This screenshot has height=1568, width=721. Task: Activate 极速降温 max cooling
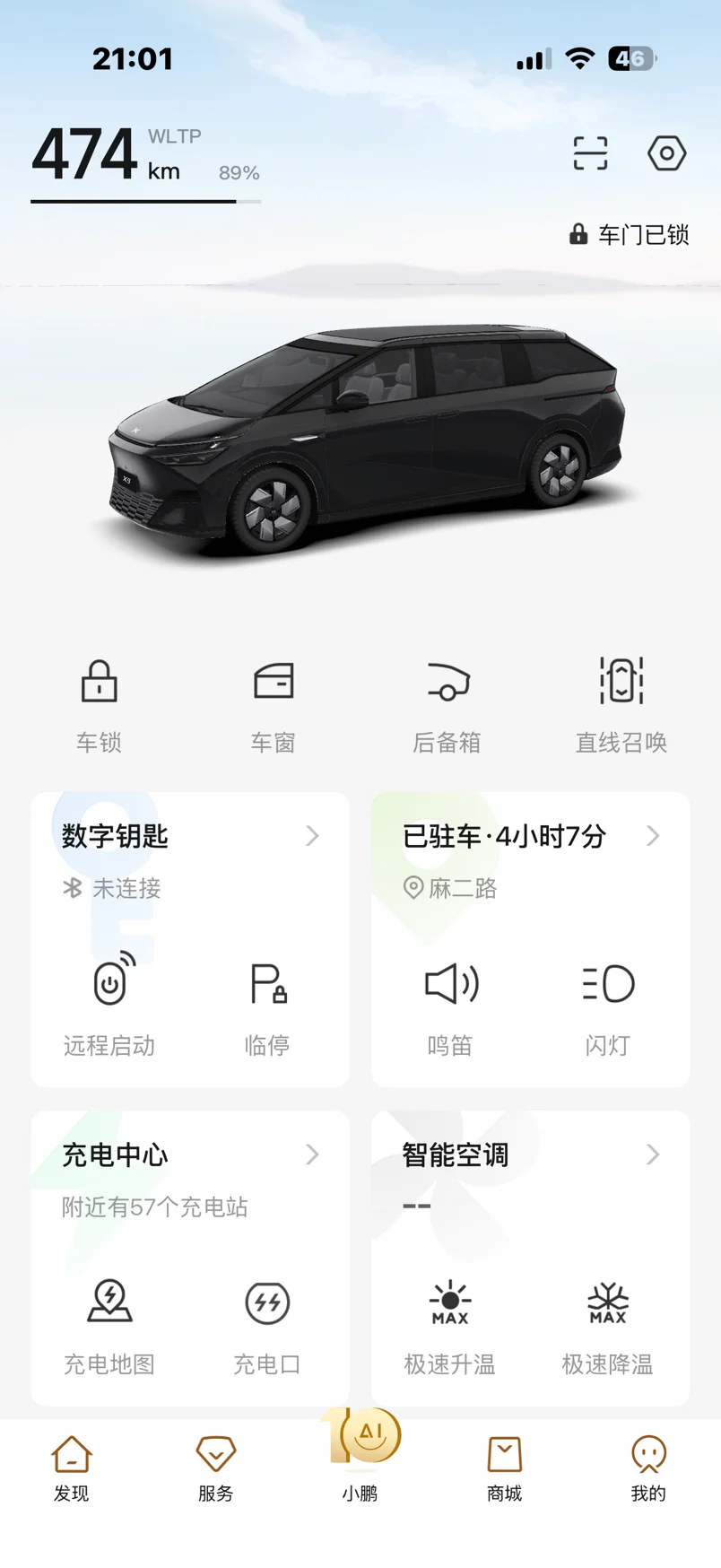point(608,1323)
